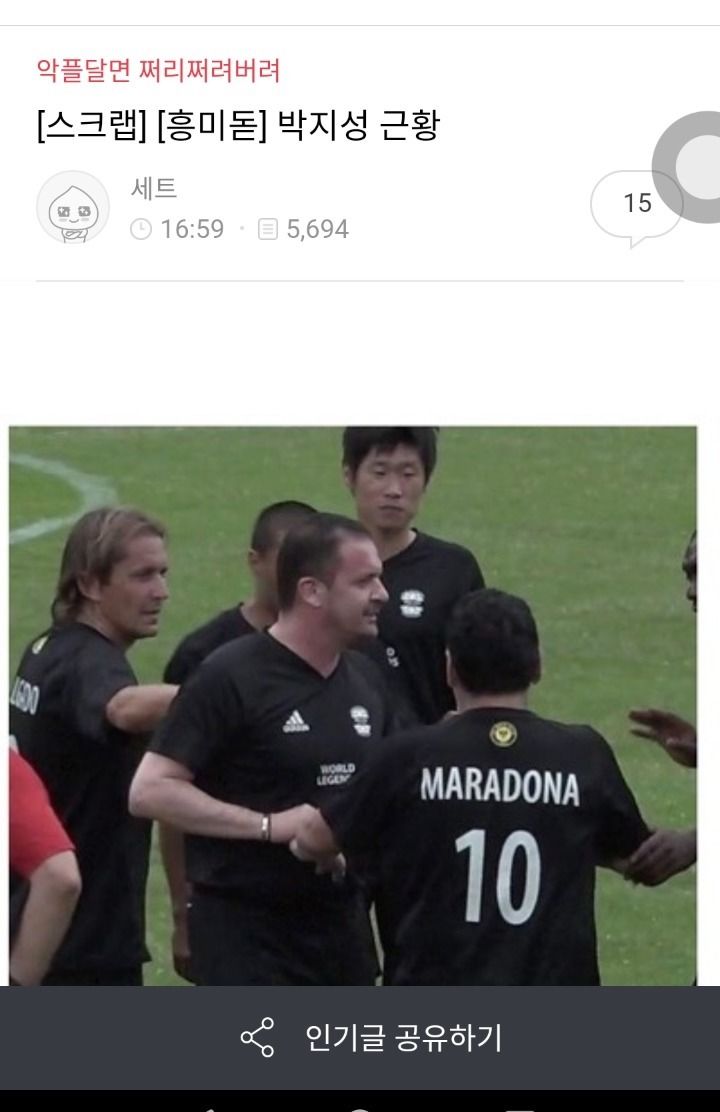Image resolution: width=720 pixels, height=1112 pixels.
Task: Open the 악플달면 쩌리쩌려버려 board link
Action: pyautogui.click(x=158, y=71)
